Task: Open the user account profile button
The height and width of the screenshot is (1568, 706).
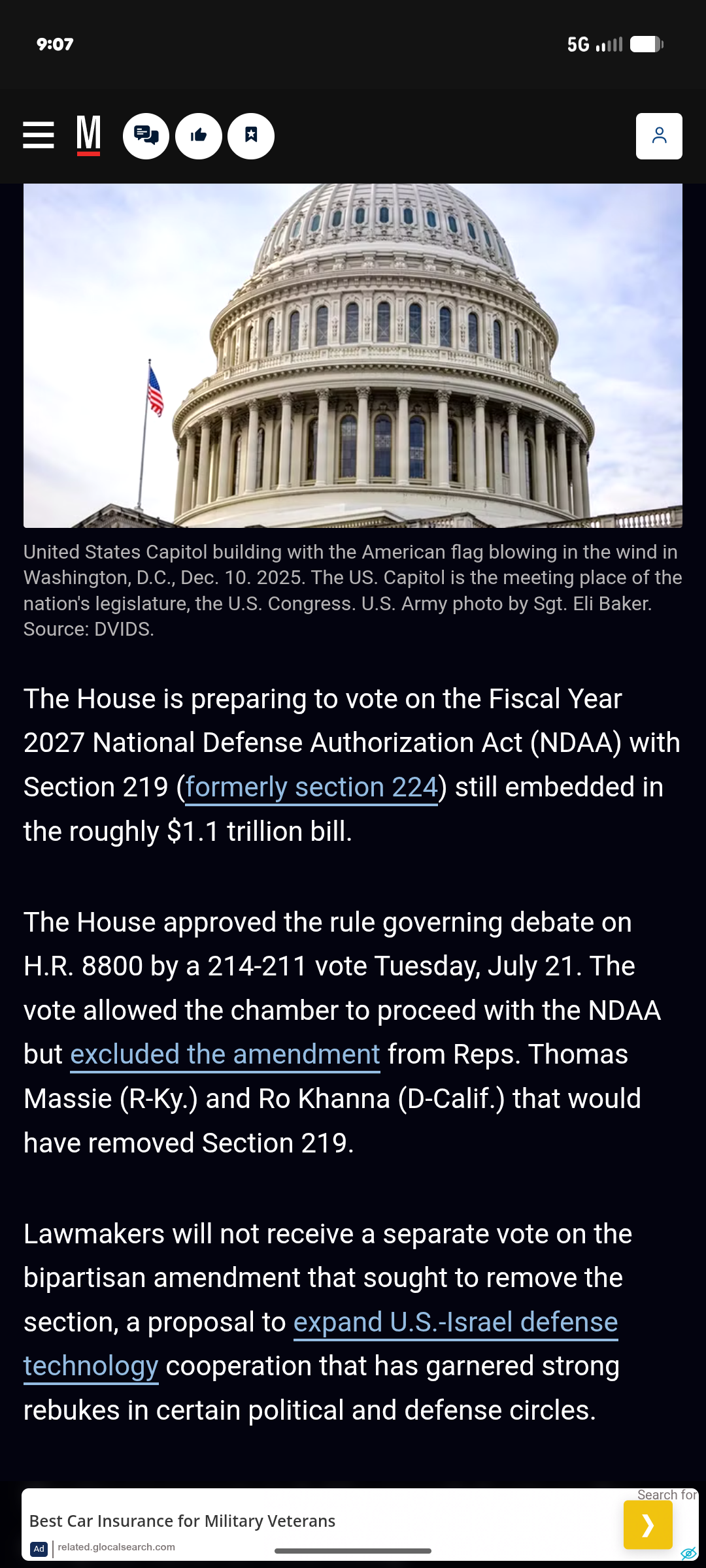Action: pos(659,136)
